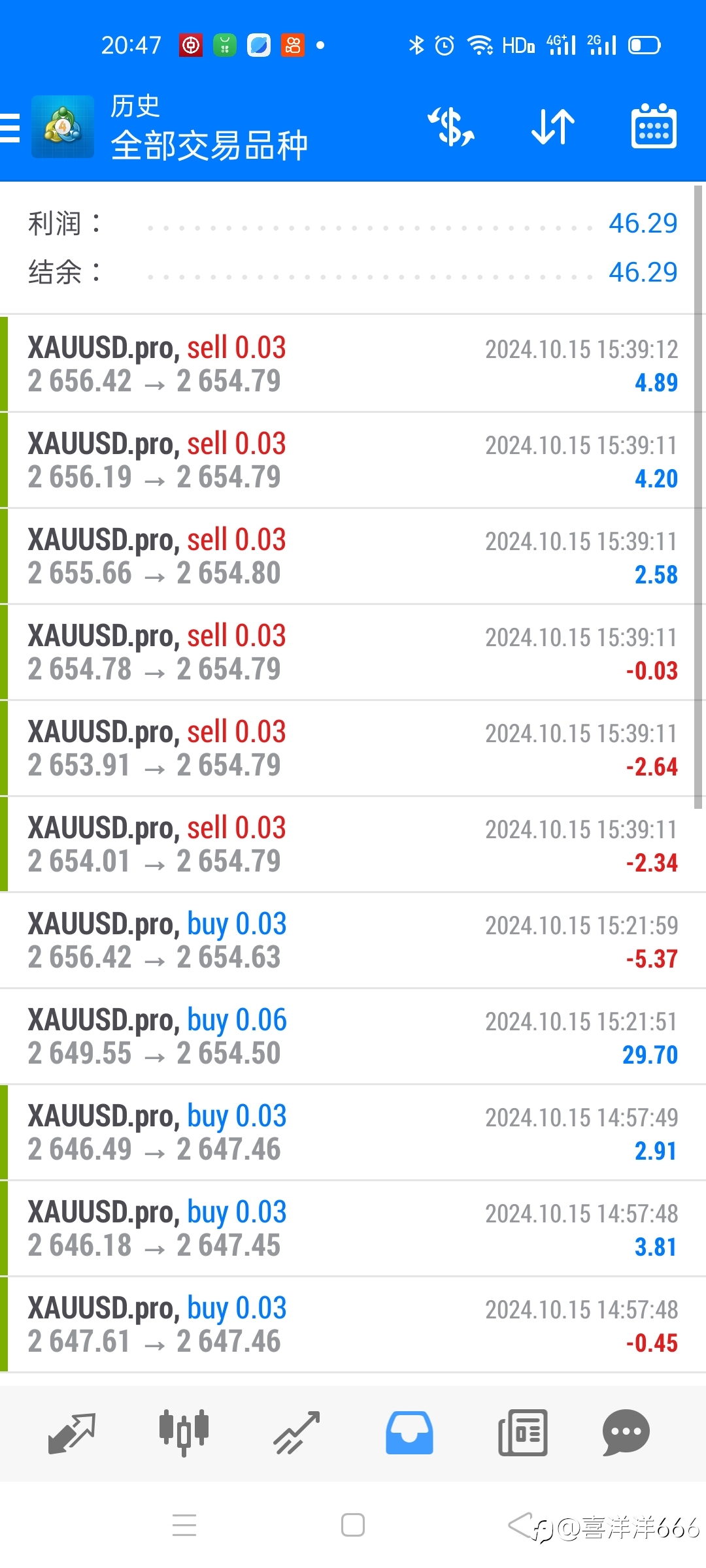Open the calendar date range picker

pyautogui.click(x=654, y=127)
